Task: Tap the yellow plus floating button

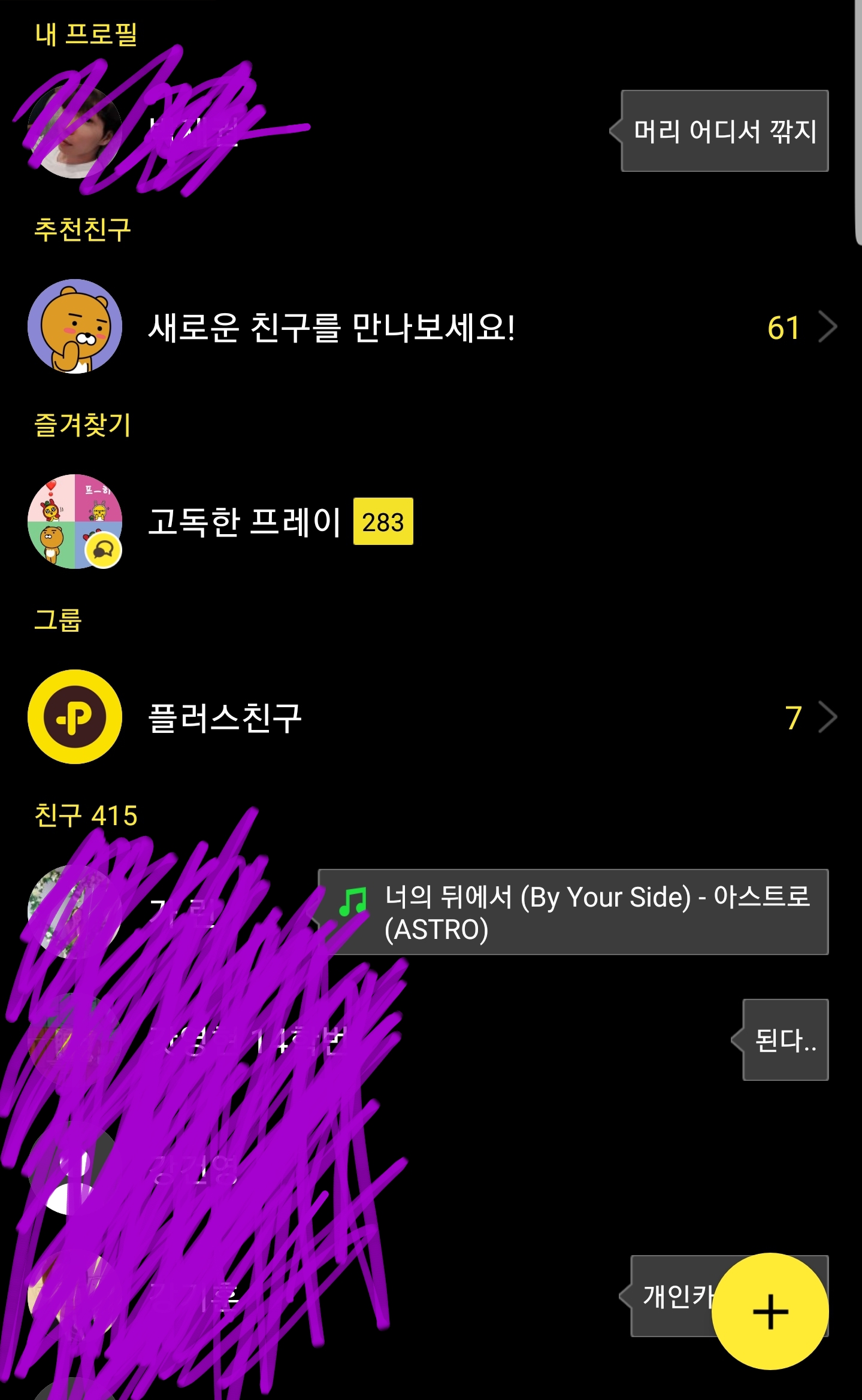Action: point(770,1311)
